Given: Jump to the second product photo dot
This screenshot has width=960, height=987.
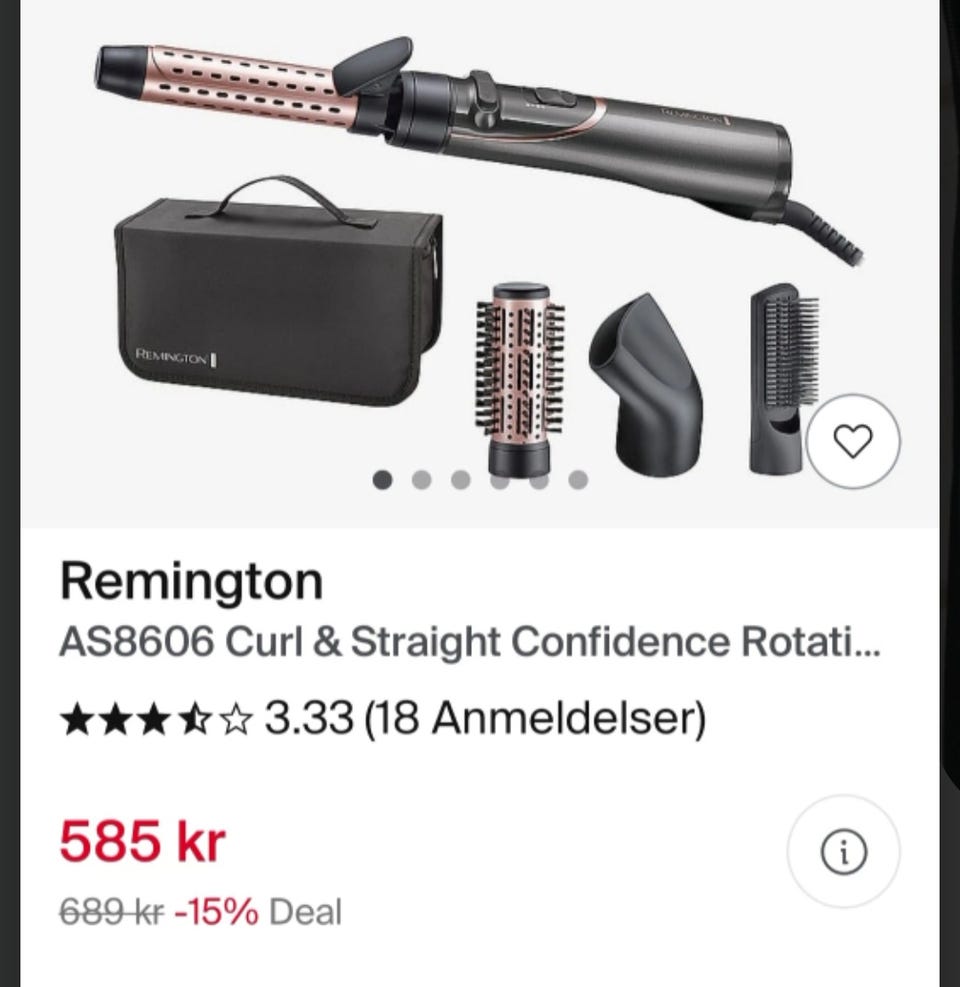Looking at the screenshot, I should pos(421,480).
